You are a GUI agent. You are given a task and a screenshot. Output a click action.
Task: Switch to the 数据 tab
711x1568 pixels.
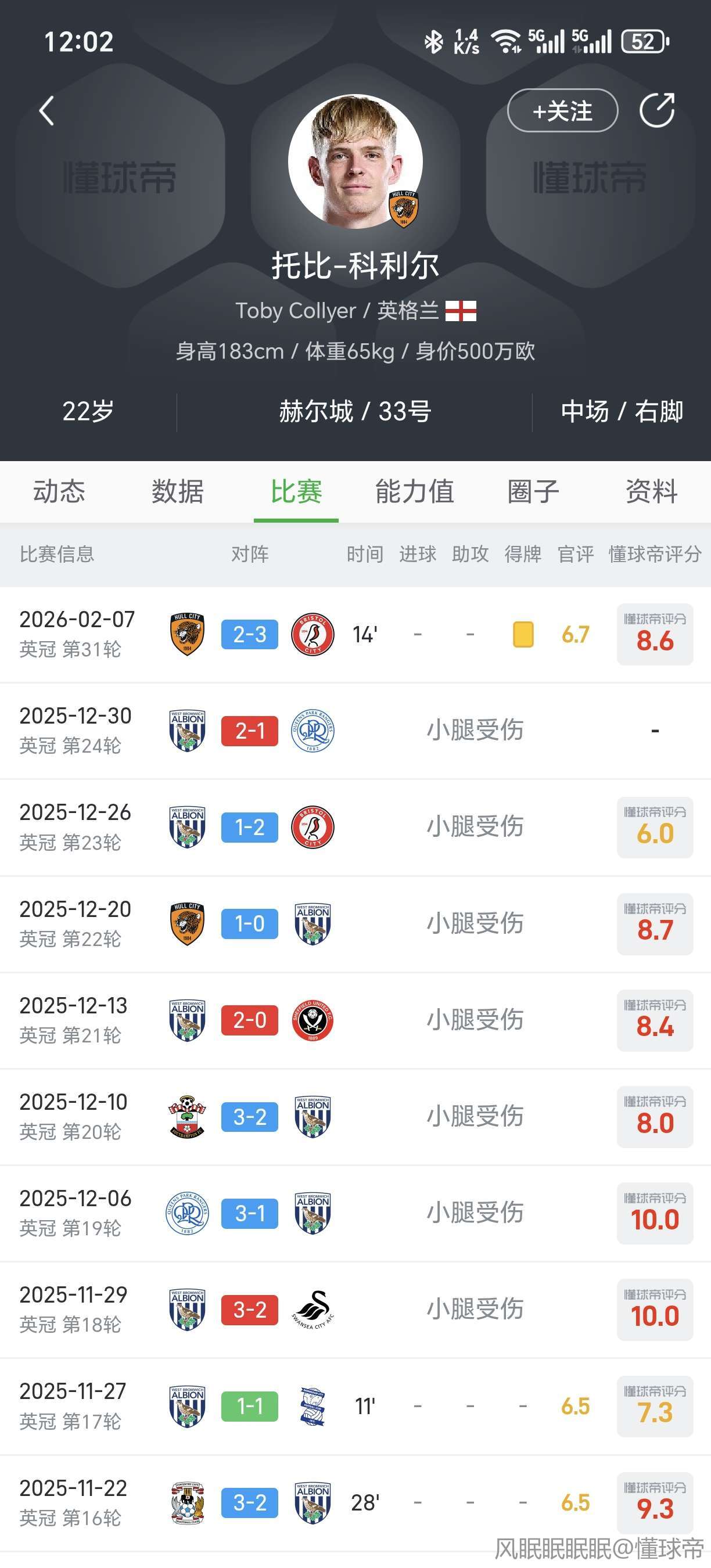(x=177, y=491)
